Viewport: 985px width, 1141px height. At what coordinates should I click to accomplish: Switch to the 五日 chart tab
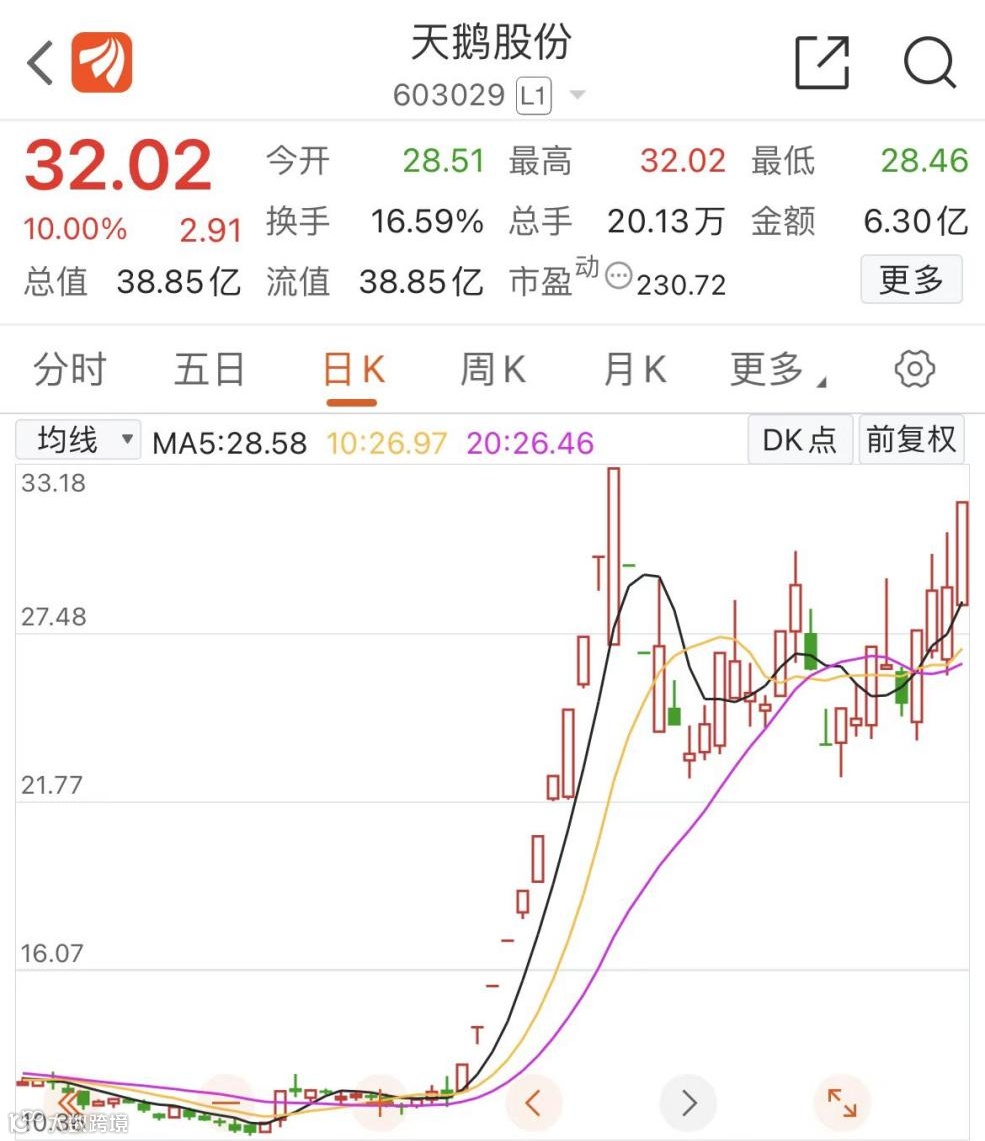[x=209, y=370]
